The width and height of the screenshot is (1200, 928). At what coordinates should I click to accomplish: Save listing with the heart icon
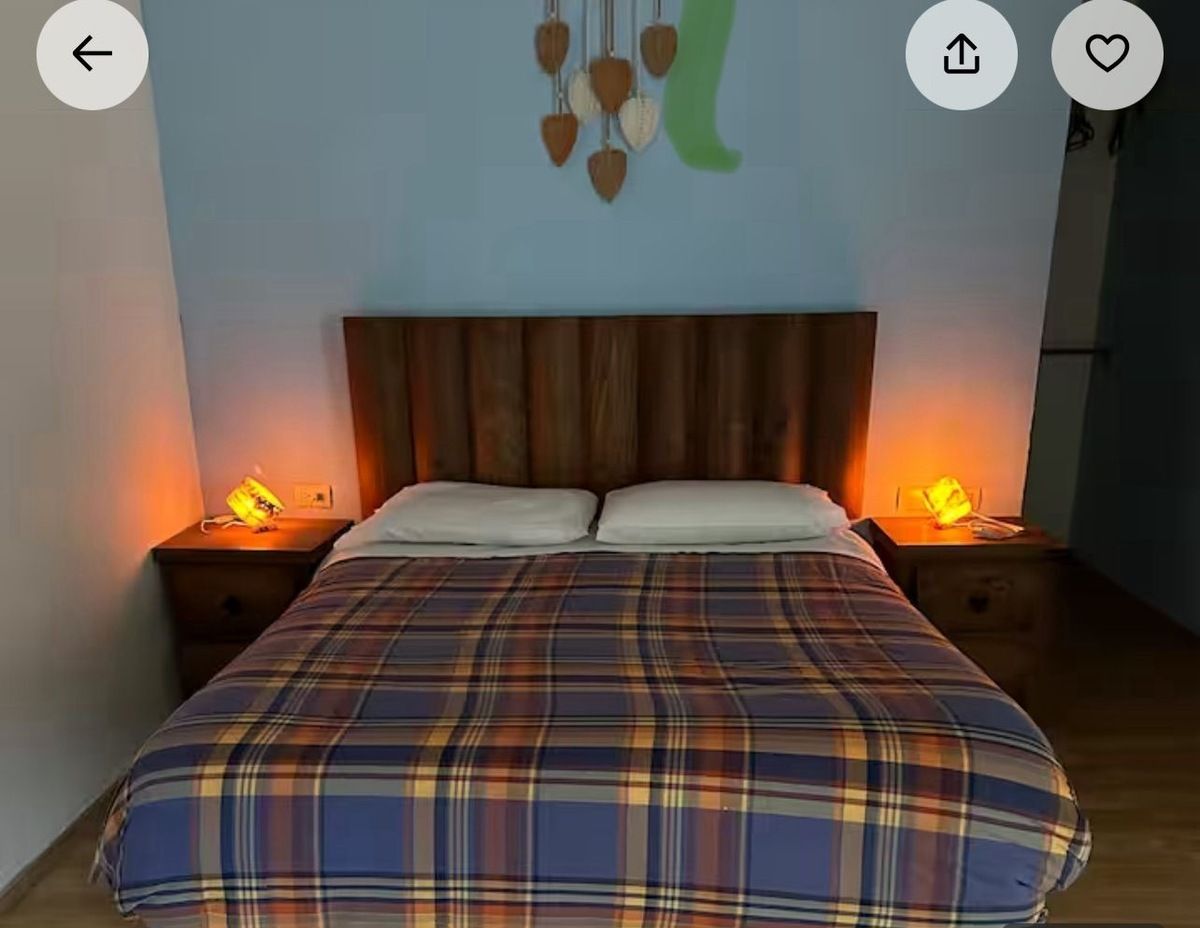(1107, 54)
